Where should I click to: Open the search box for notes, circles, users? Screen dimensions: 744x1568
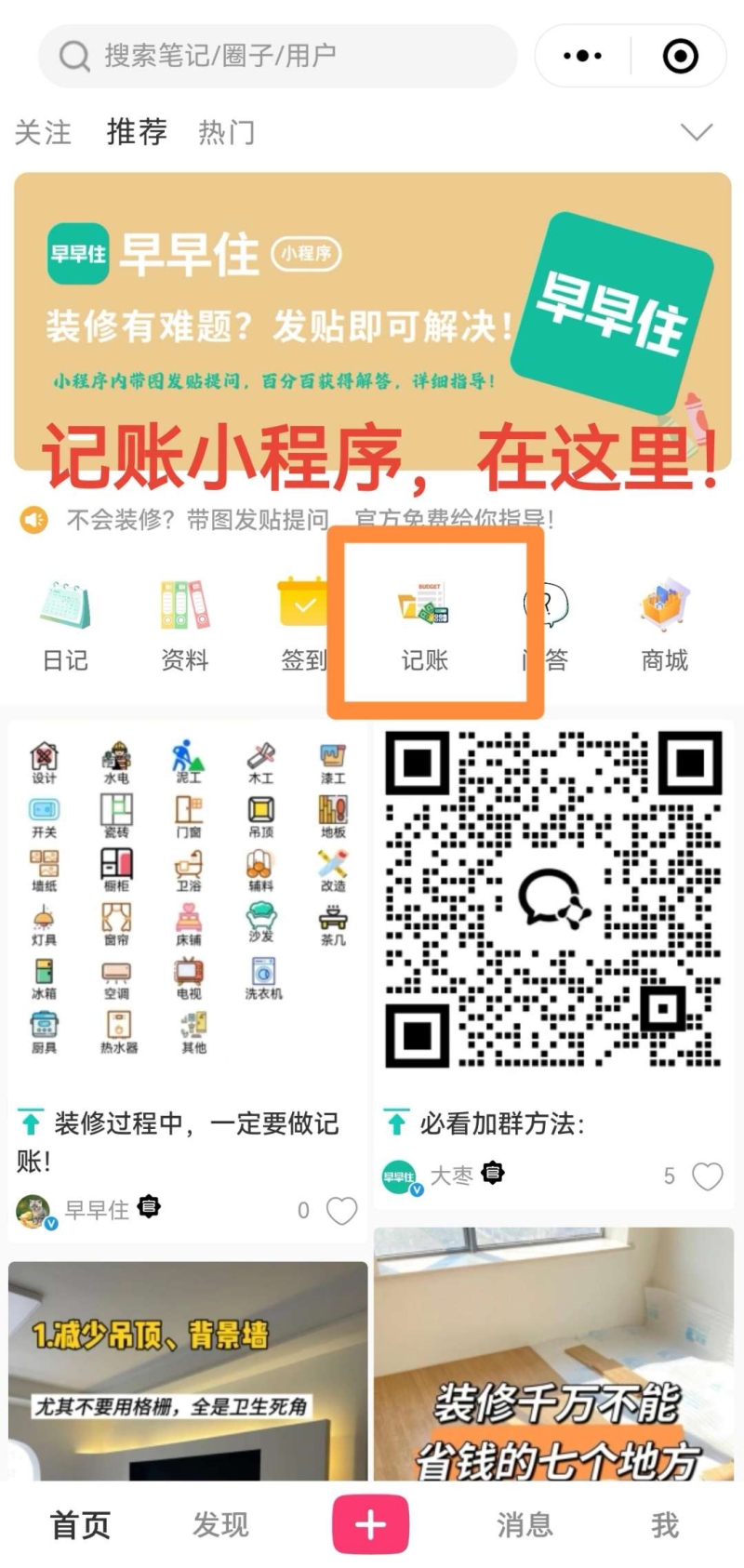click(277, 56)
